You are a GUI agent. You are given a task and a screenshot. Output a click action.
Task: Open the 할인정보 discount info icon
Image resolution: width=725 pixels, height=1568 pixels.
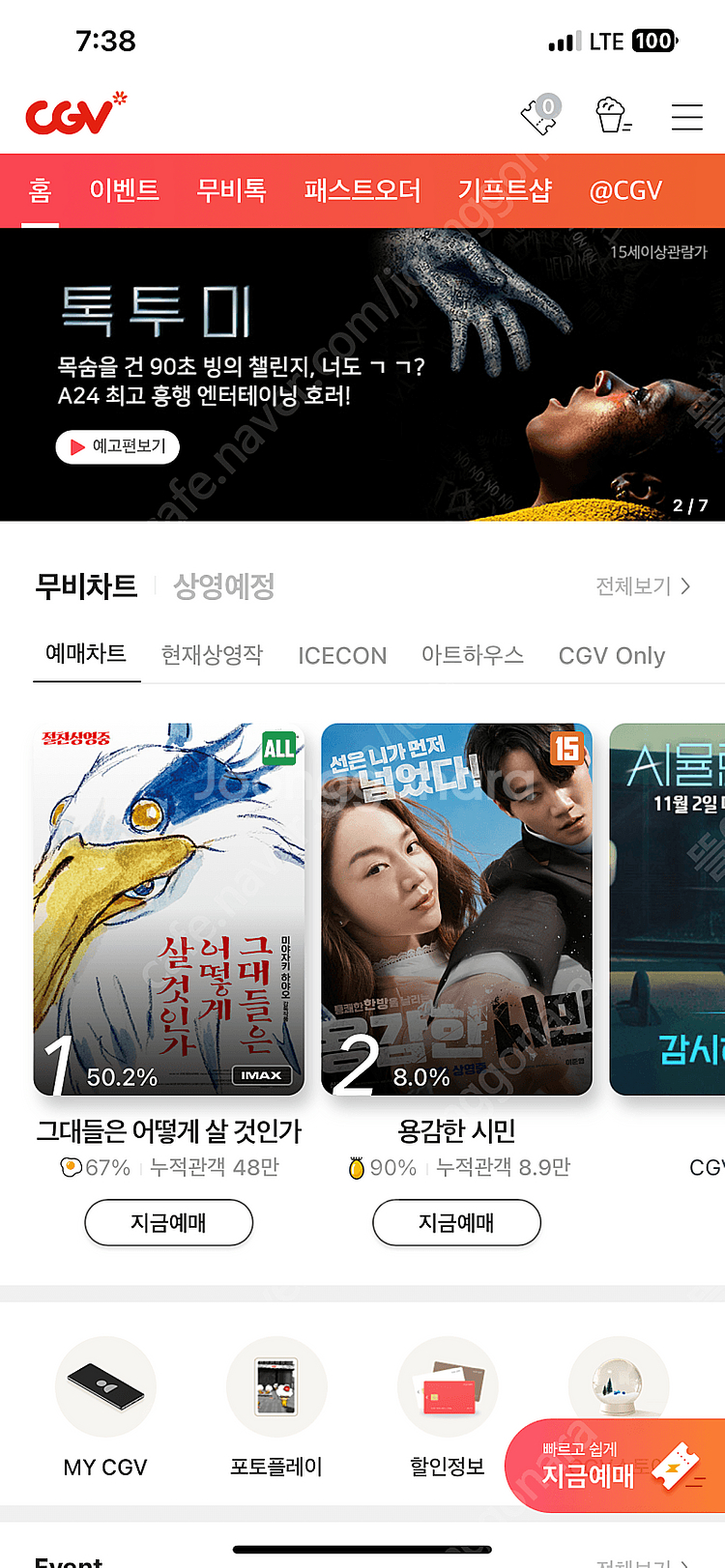447,1386
